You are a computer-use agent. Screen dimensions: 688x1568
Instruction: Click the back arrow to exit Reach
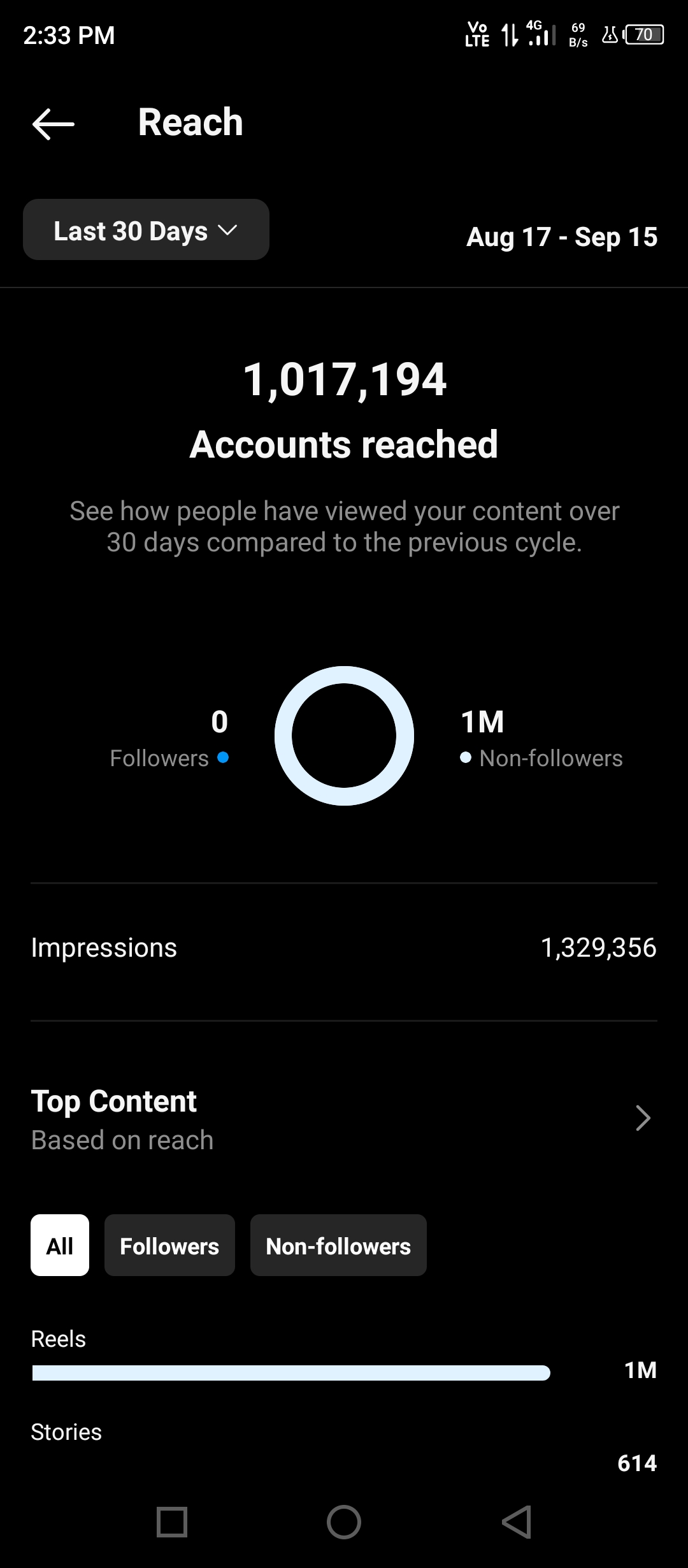point(53,123)
